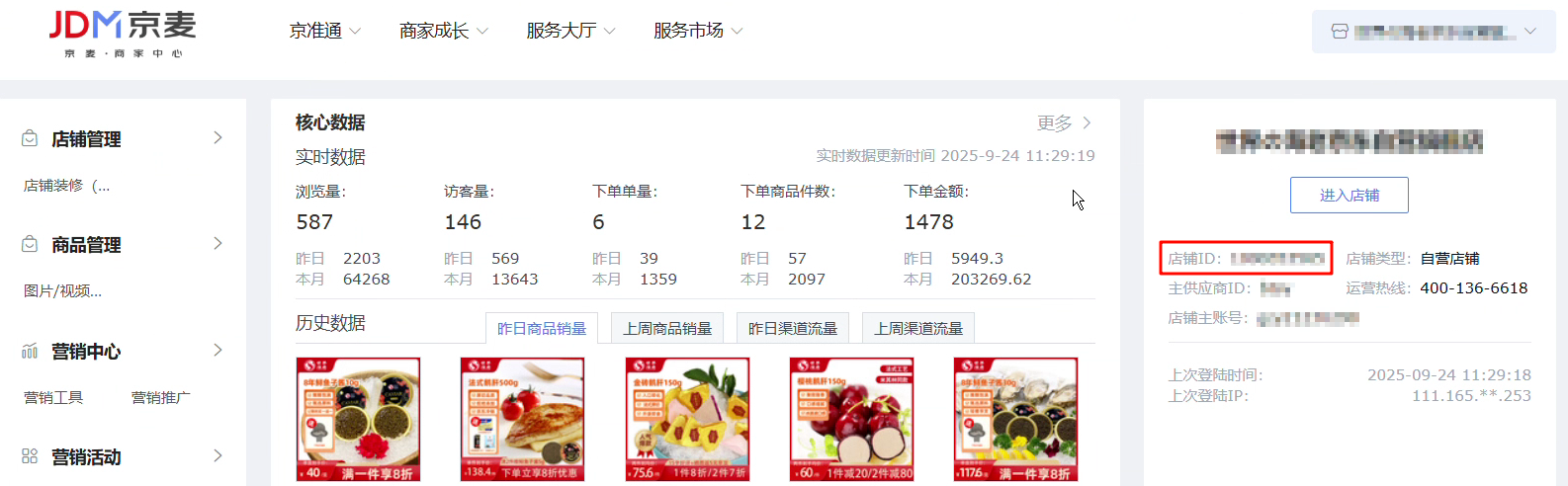The height and width of the screenshot is (486, 1568).
Task: Tap 更多 to see more core data
Action: point(1064,122)
